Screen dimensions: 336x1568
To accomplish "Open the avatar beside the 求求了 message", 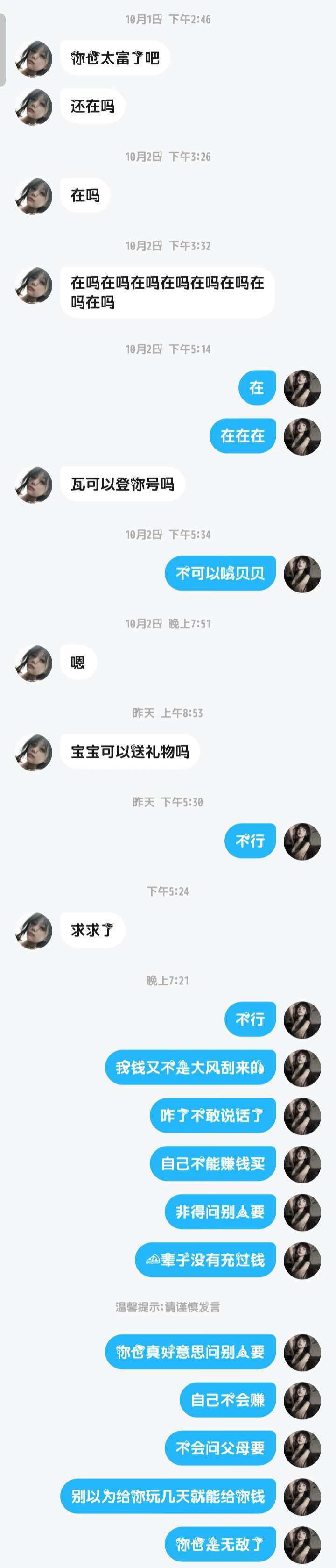I will point(34,930).
